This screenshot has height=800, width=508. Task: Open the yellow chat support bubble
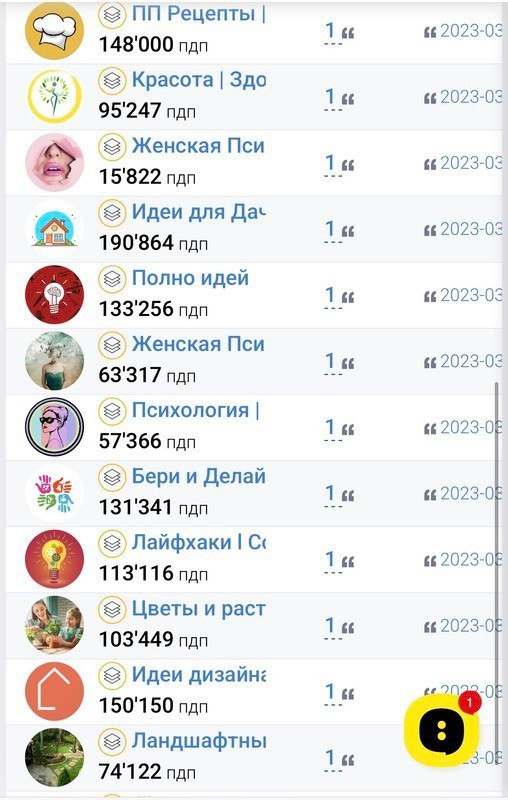coord(441,729)
